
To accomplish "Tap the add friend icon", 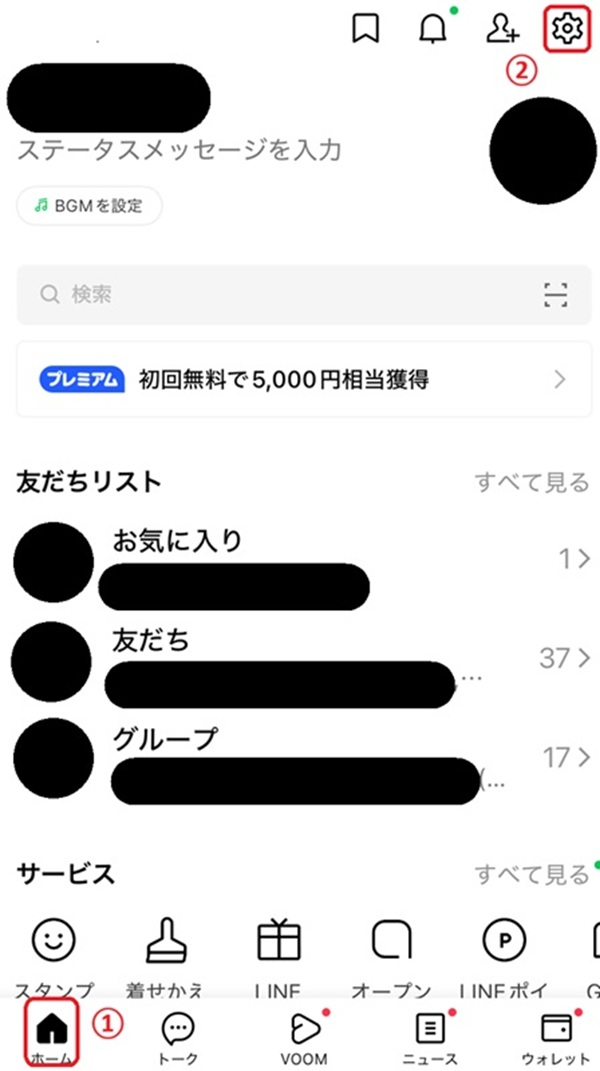I will coord(499,30).
